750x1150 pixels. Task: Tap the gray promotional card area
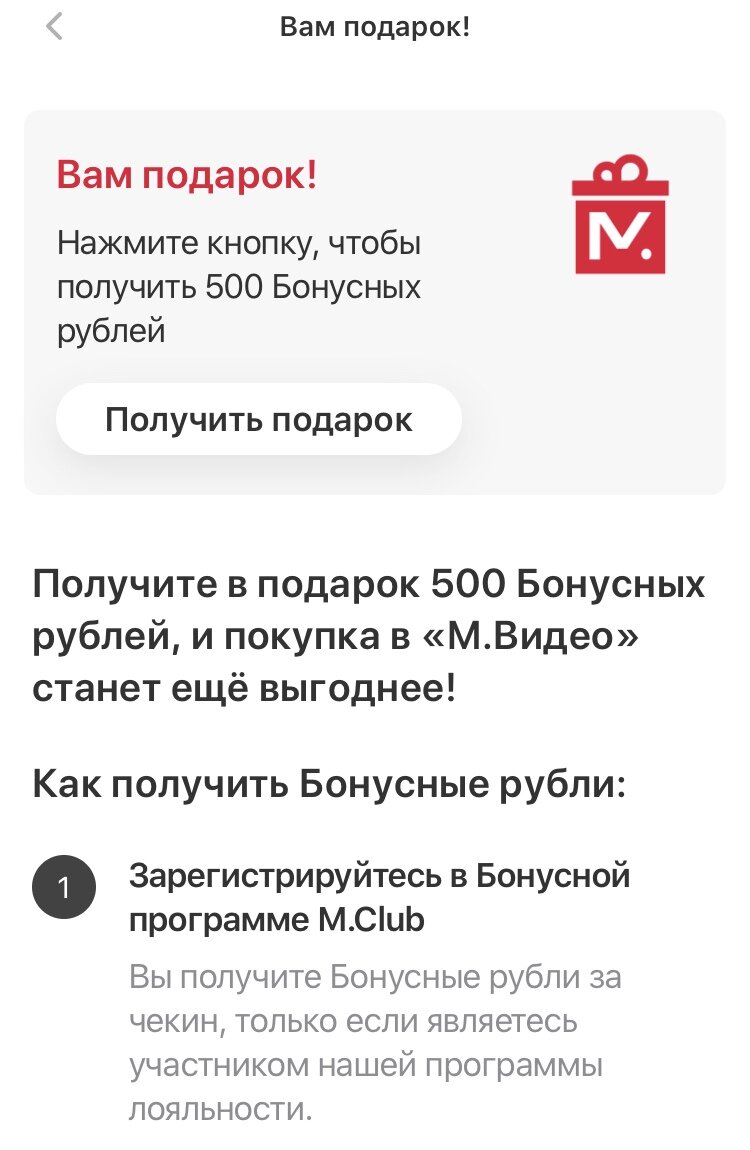pos(375,300)
